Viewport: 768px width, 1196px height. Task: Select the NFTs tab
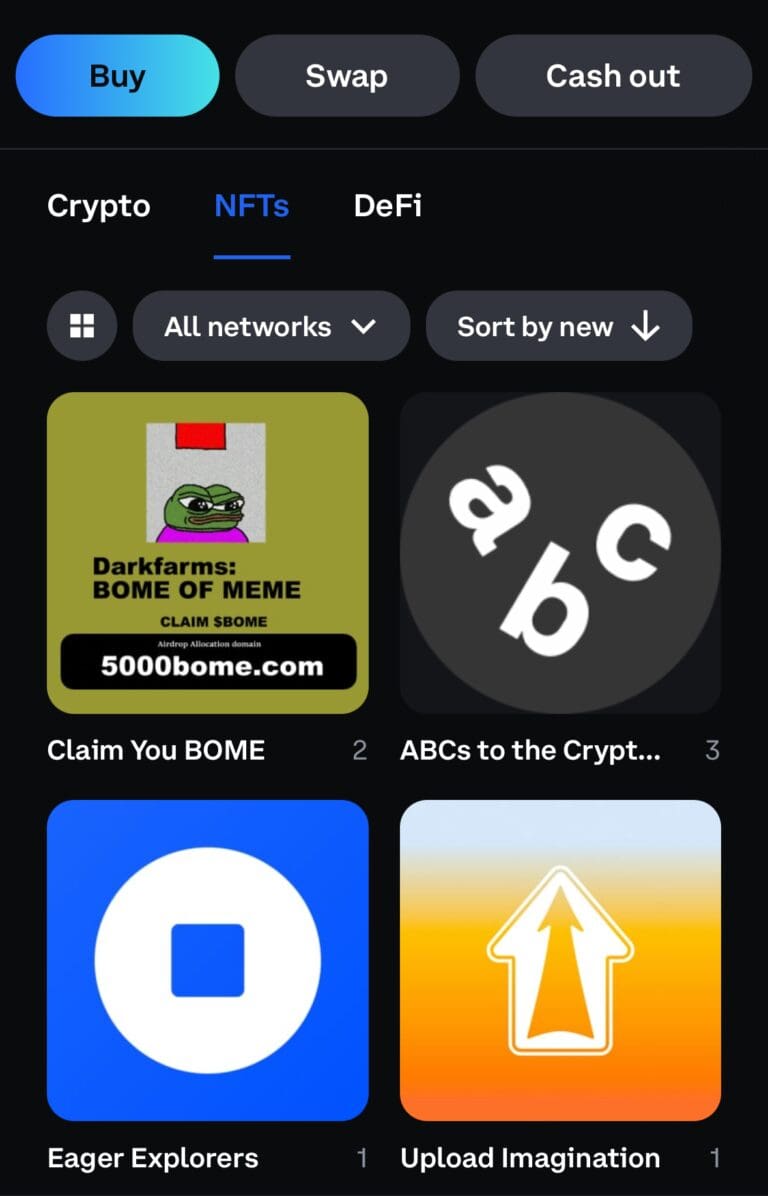pos(251,206)
